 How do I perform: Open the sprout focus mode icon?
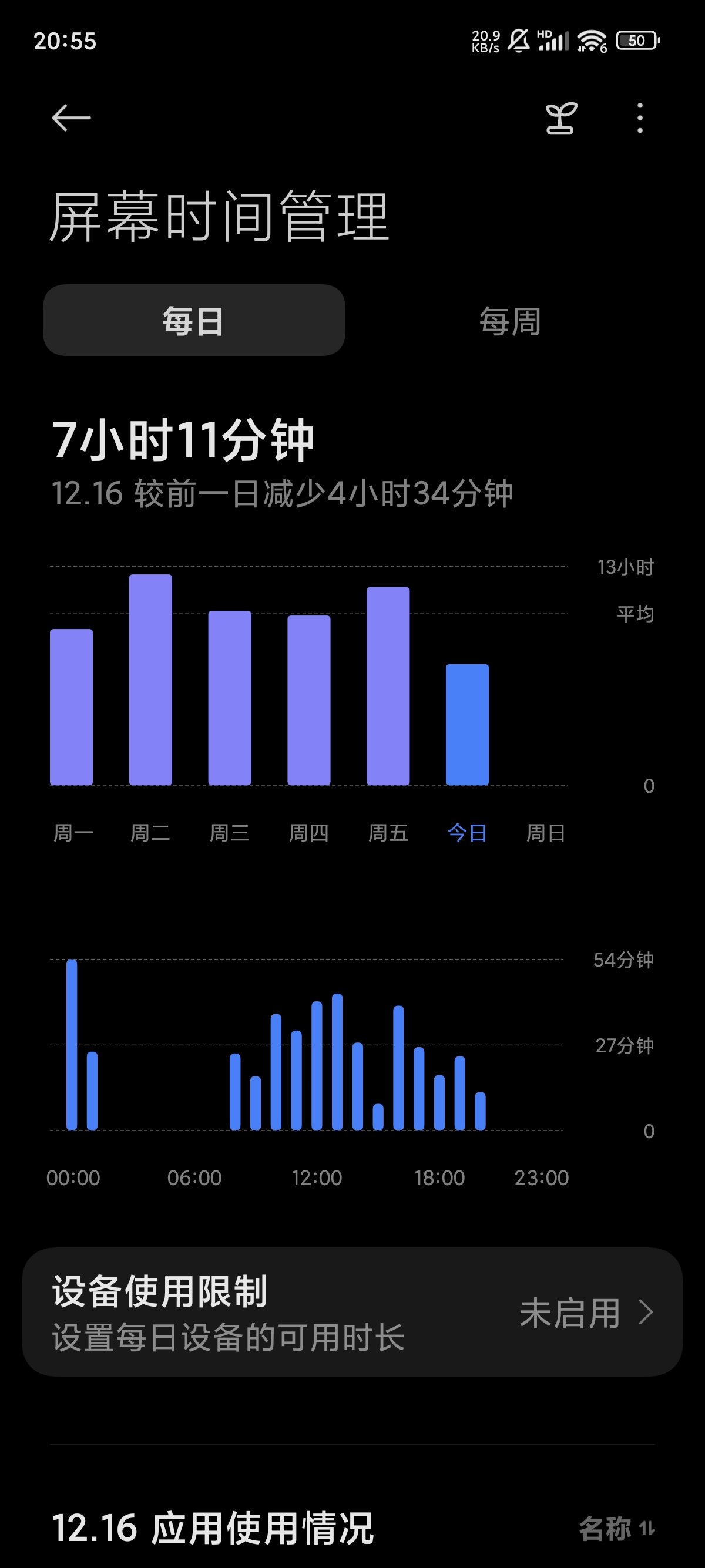pos(560,118)
